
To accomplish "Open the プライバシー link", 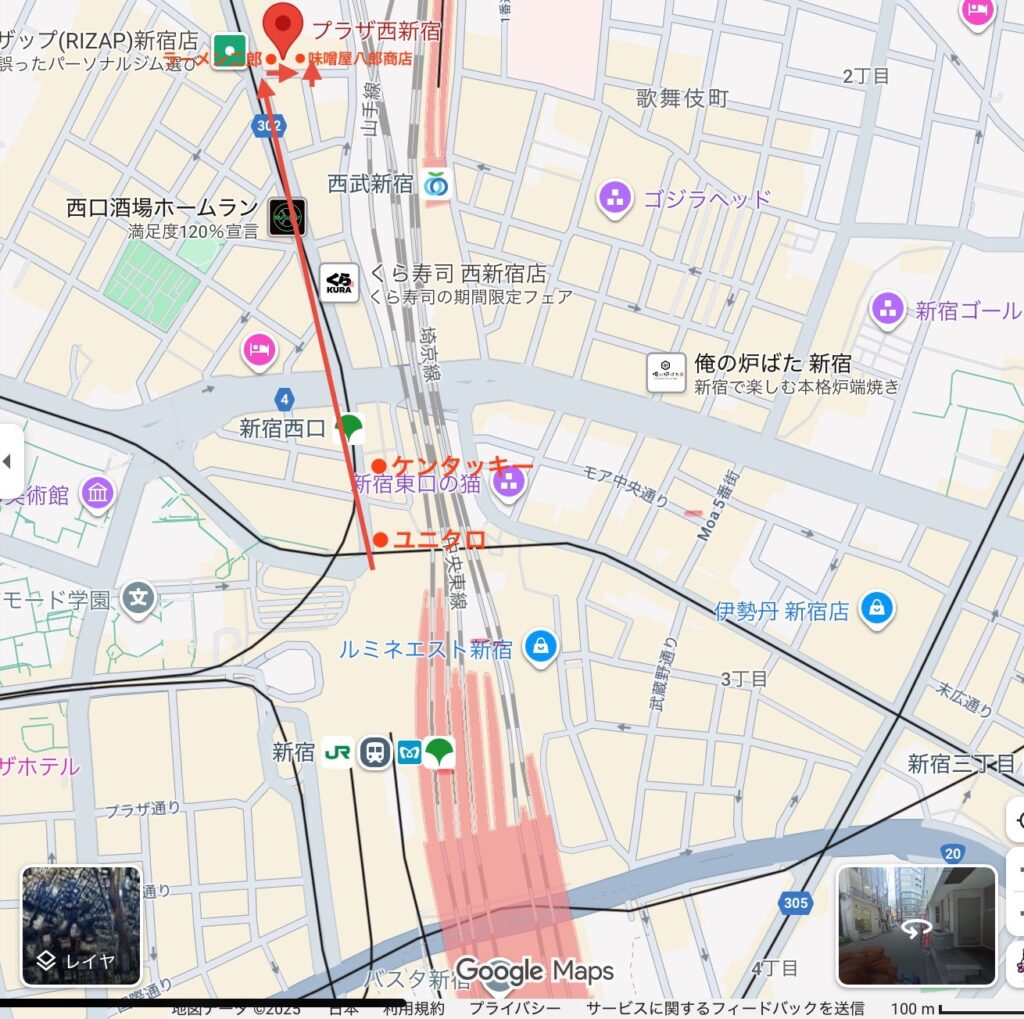I will 506,1008.
